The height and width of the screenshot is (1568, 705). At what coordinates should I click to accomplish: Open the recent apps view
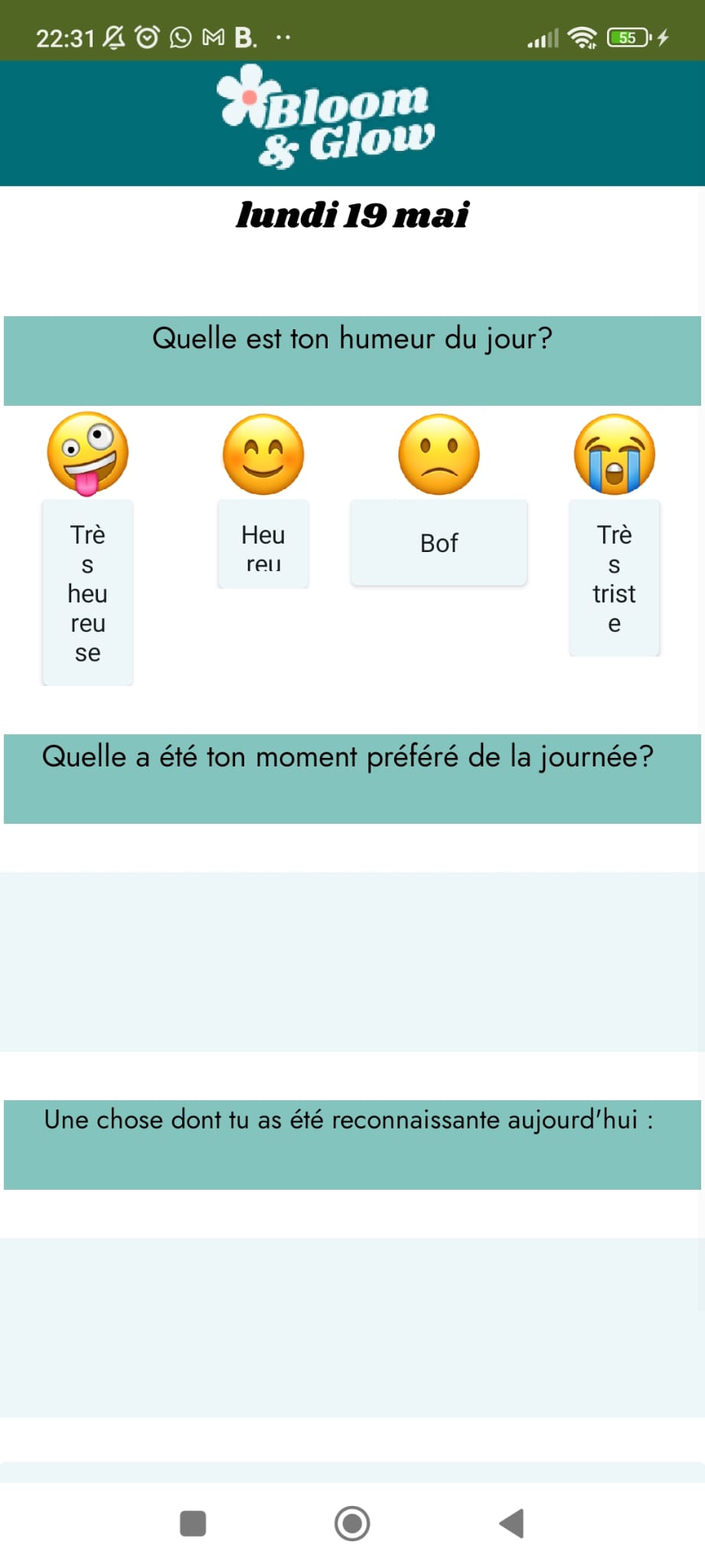click(x=193, y=1524)
